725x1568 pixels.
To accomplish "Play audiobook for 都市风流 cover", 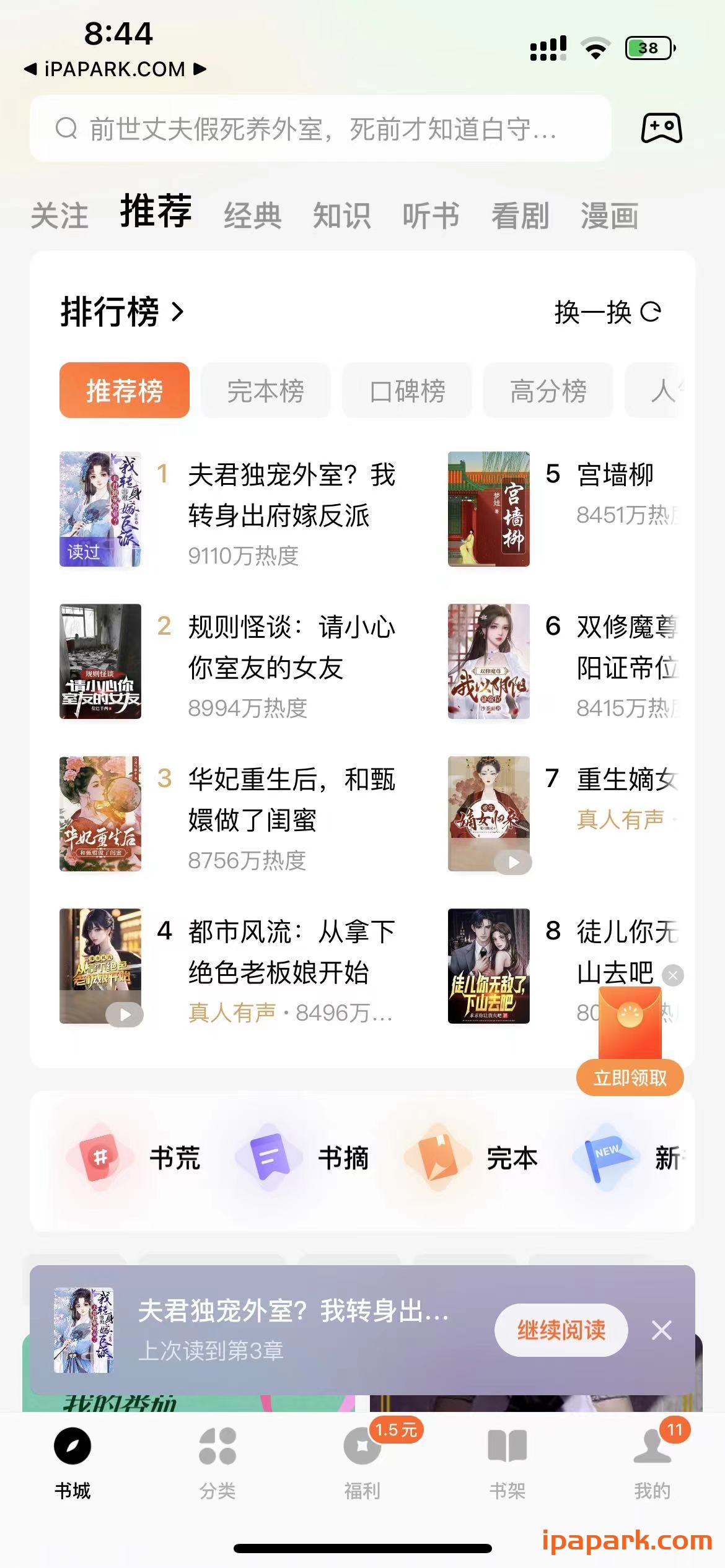I will (x=125, y=1014).
